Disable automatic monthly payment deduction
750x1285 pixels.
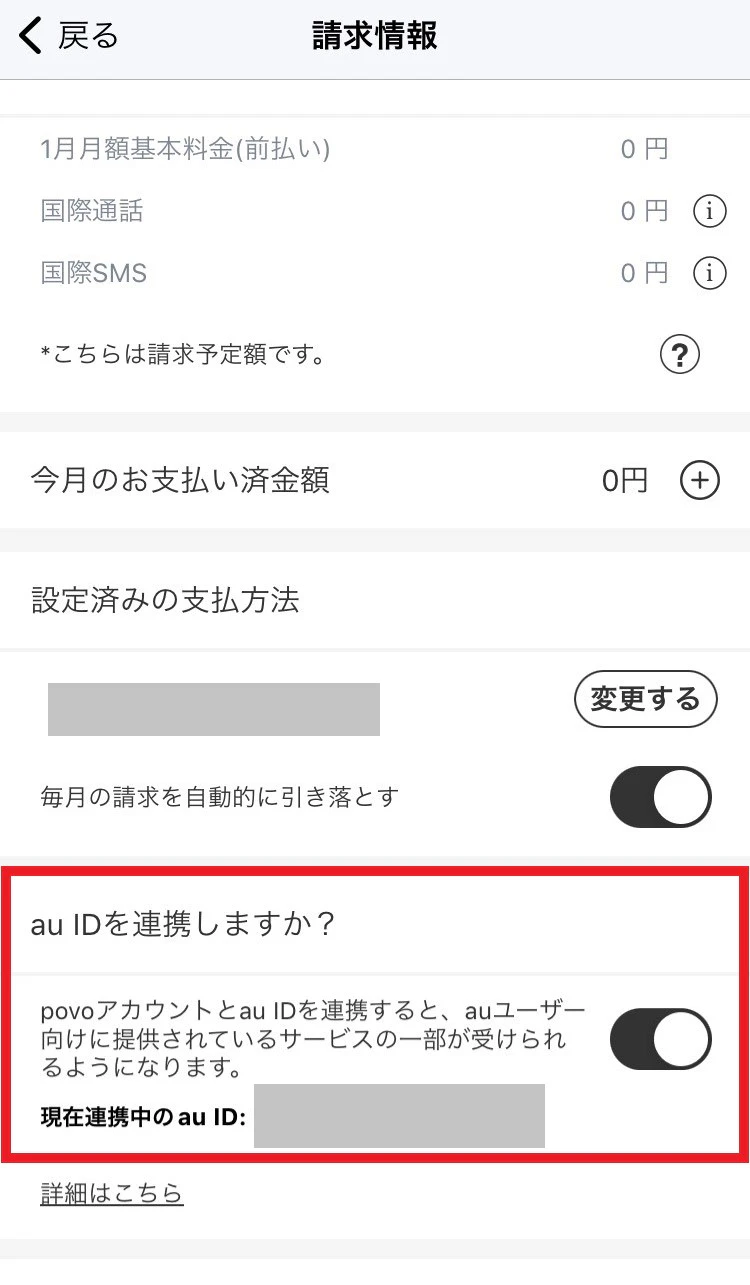click(x=661, y=797)
